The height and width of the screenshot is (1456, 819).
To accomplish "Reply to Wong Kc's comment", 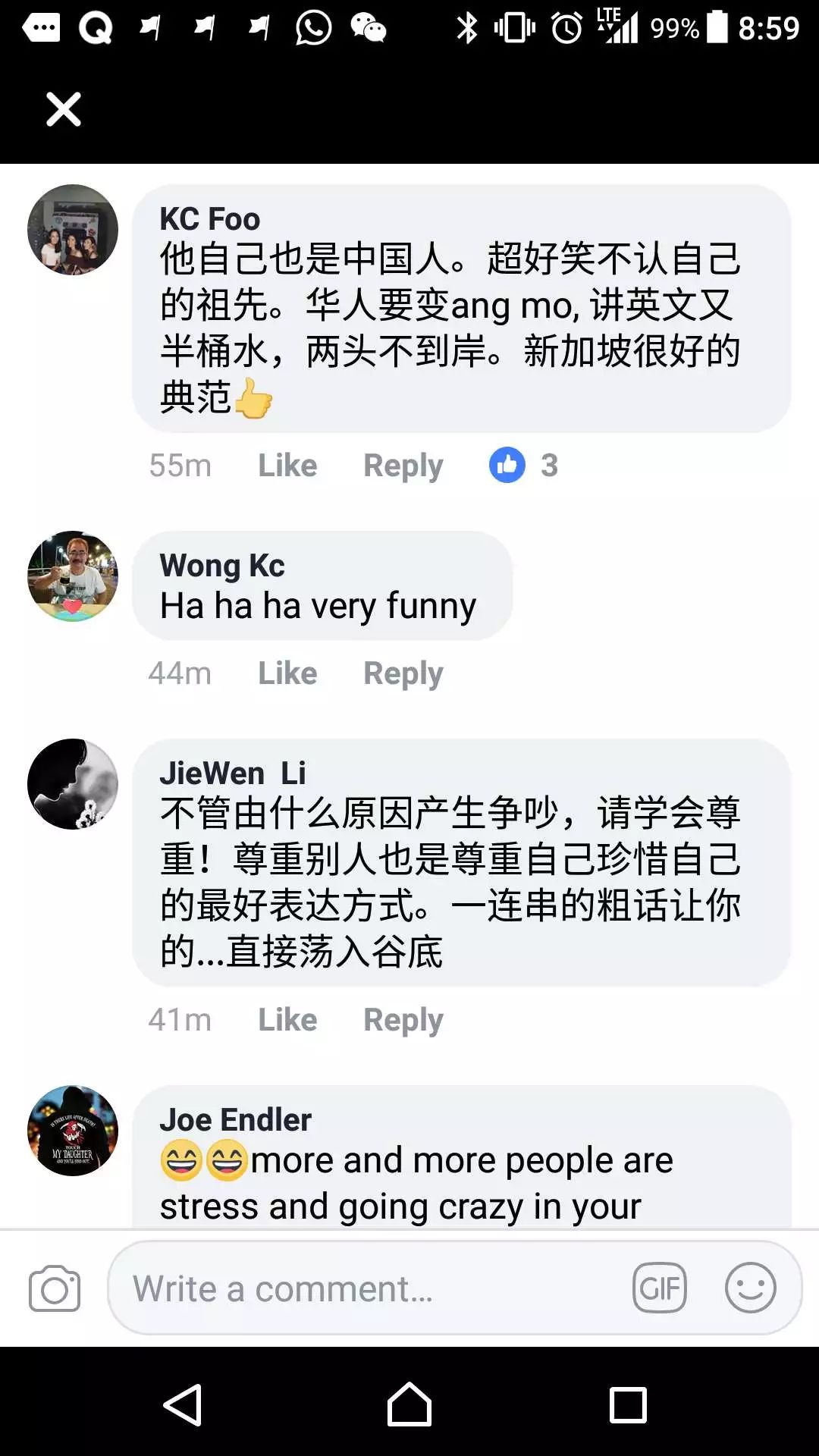I will tap(403, 673).
